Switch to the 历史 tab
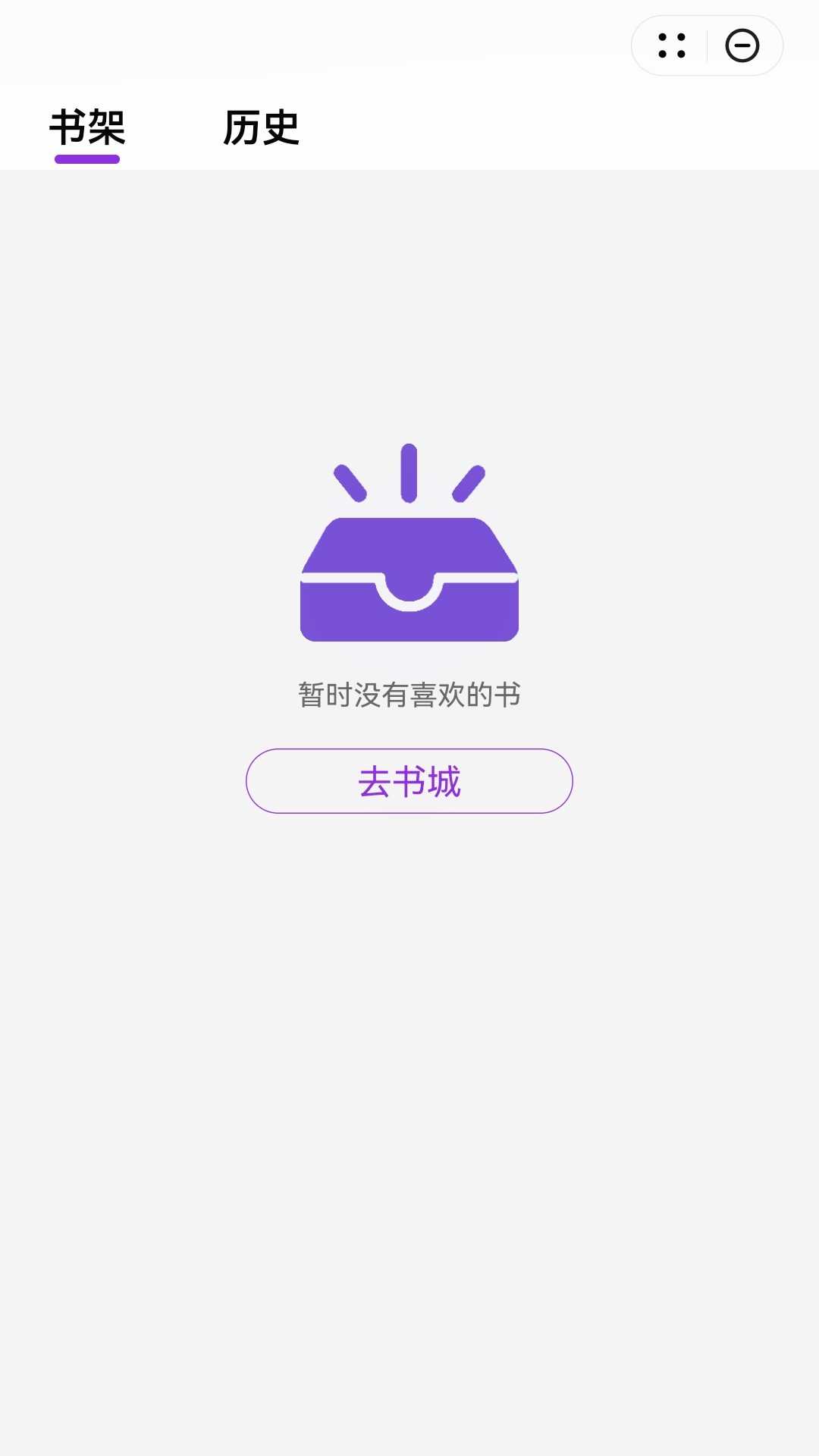Viewport: 819px width, 1456px height. pos(261,127)
